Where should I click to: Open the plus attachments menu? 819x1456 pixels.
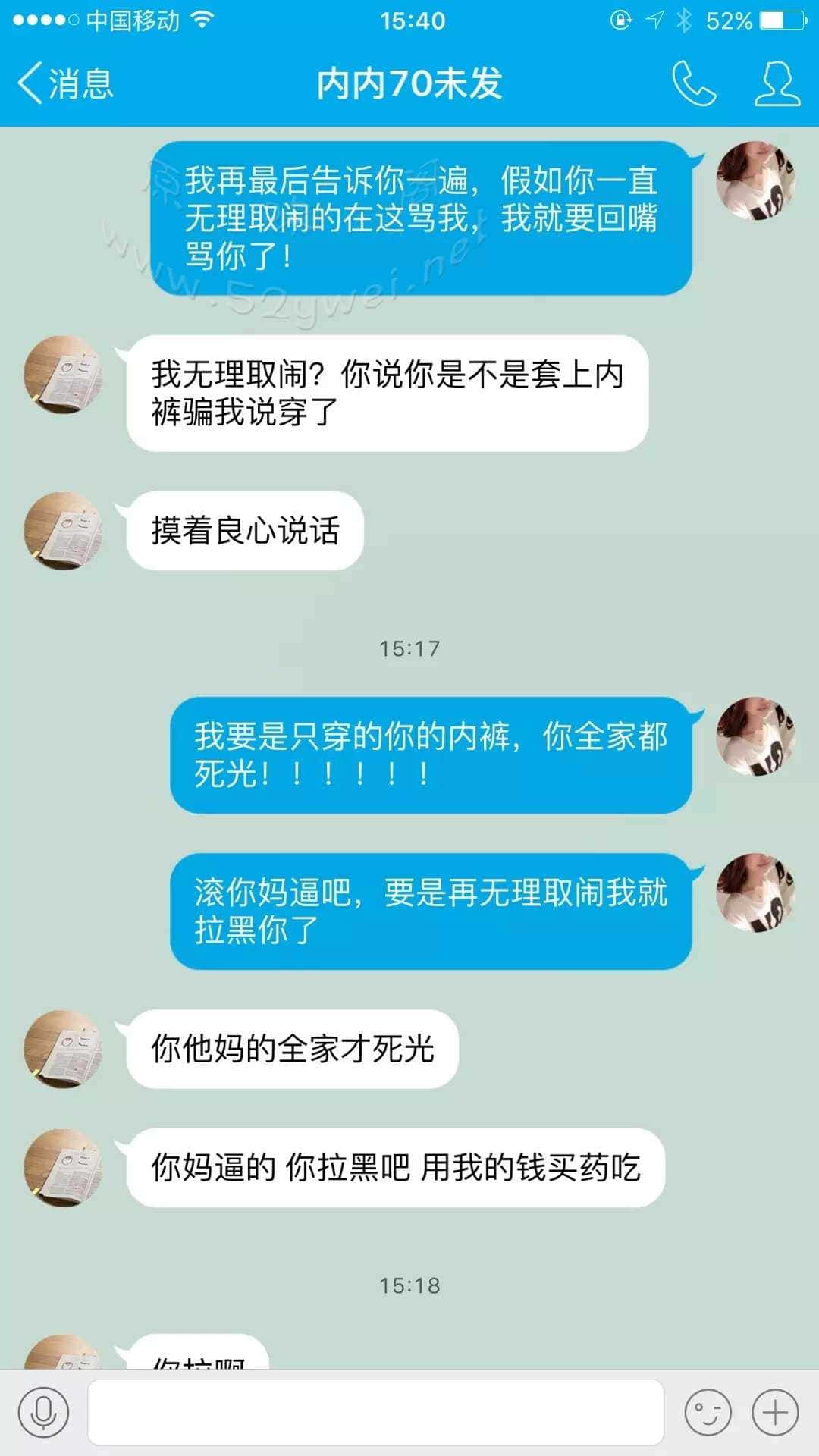coord(775,1412)
